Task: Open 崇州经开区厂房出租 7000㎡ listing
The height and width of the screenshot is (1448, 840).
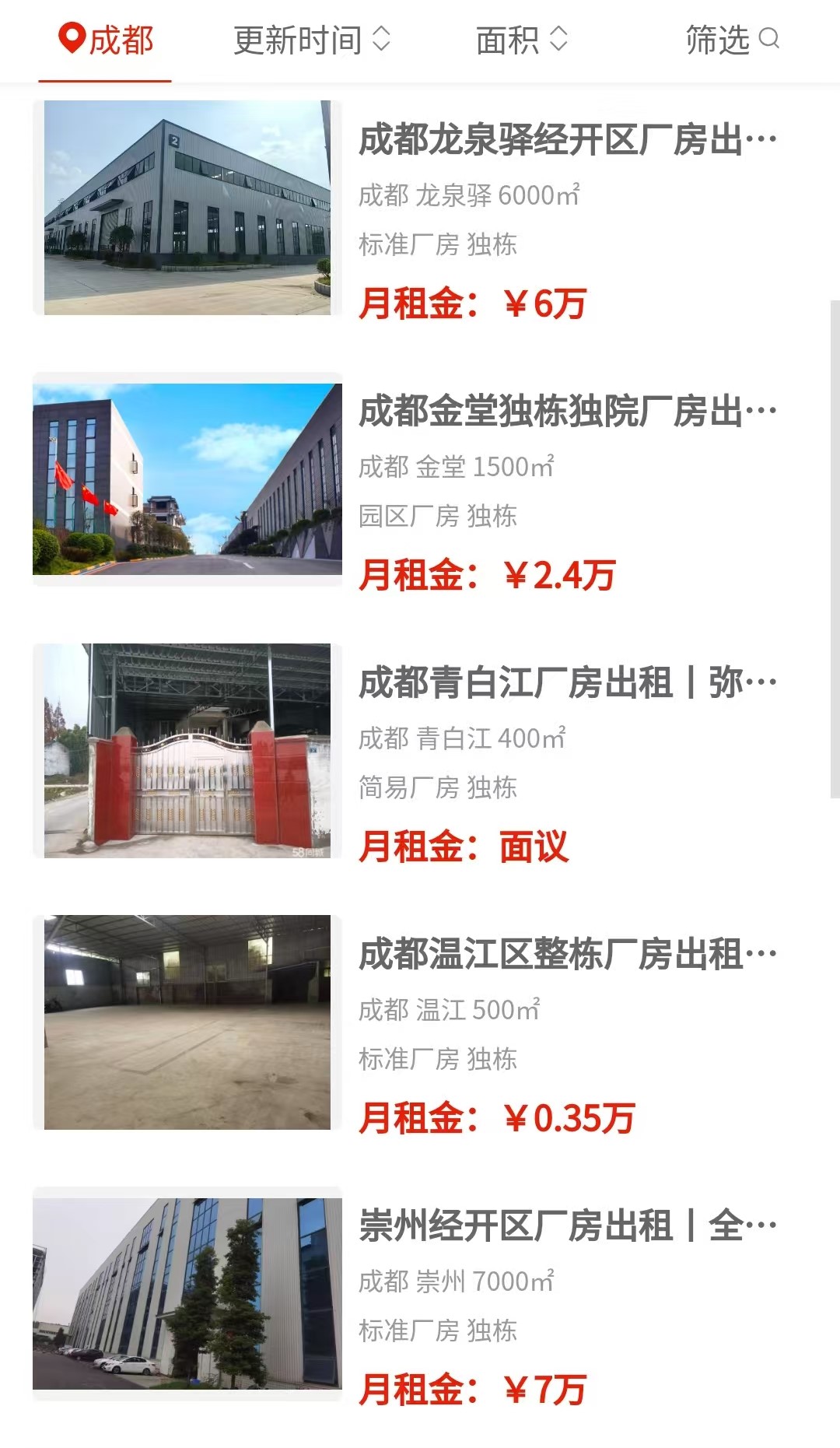Action: pyautogui.click(x=566, y=1227)
